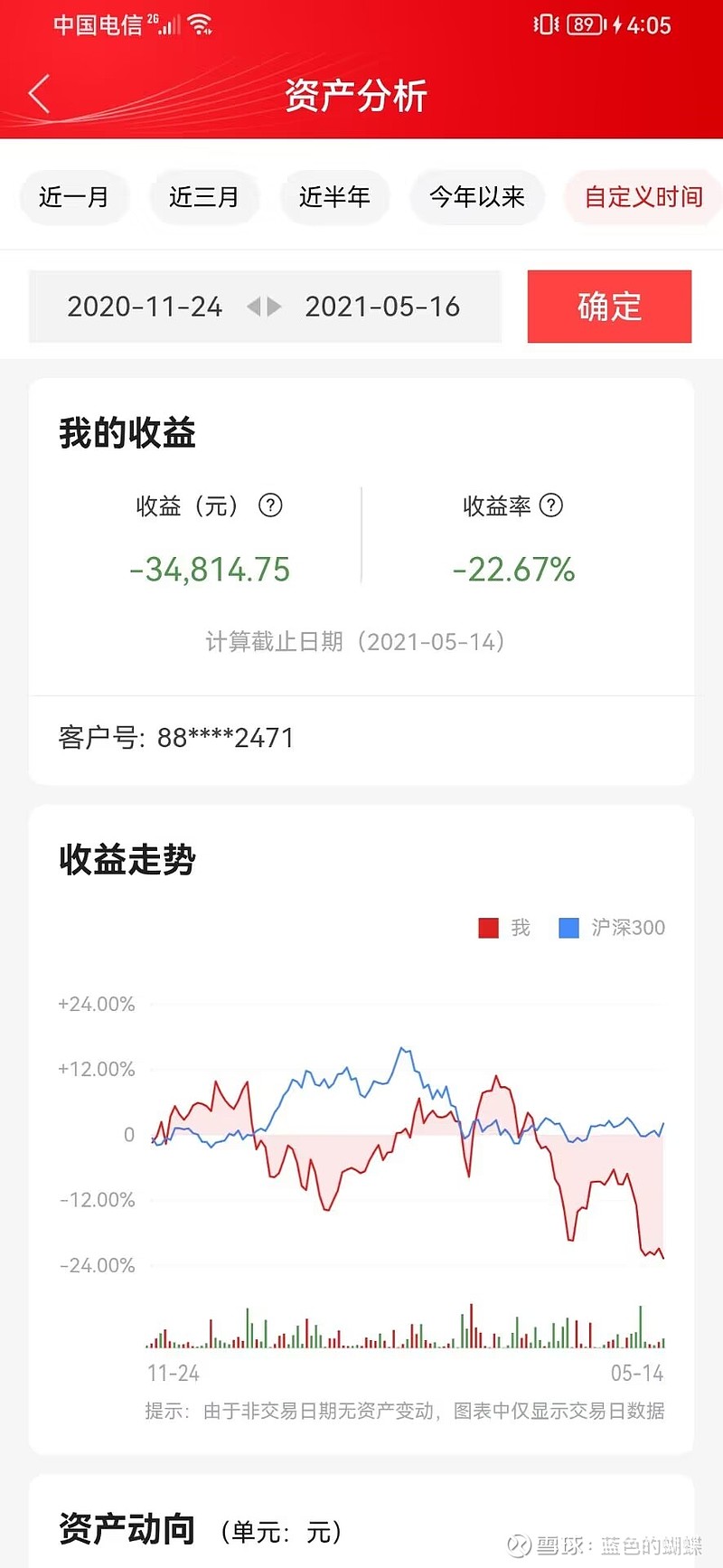Show 今年以来 returns
The height and width of the screenshot is (1568, 723).
[x=476, y=197]
